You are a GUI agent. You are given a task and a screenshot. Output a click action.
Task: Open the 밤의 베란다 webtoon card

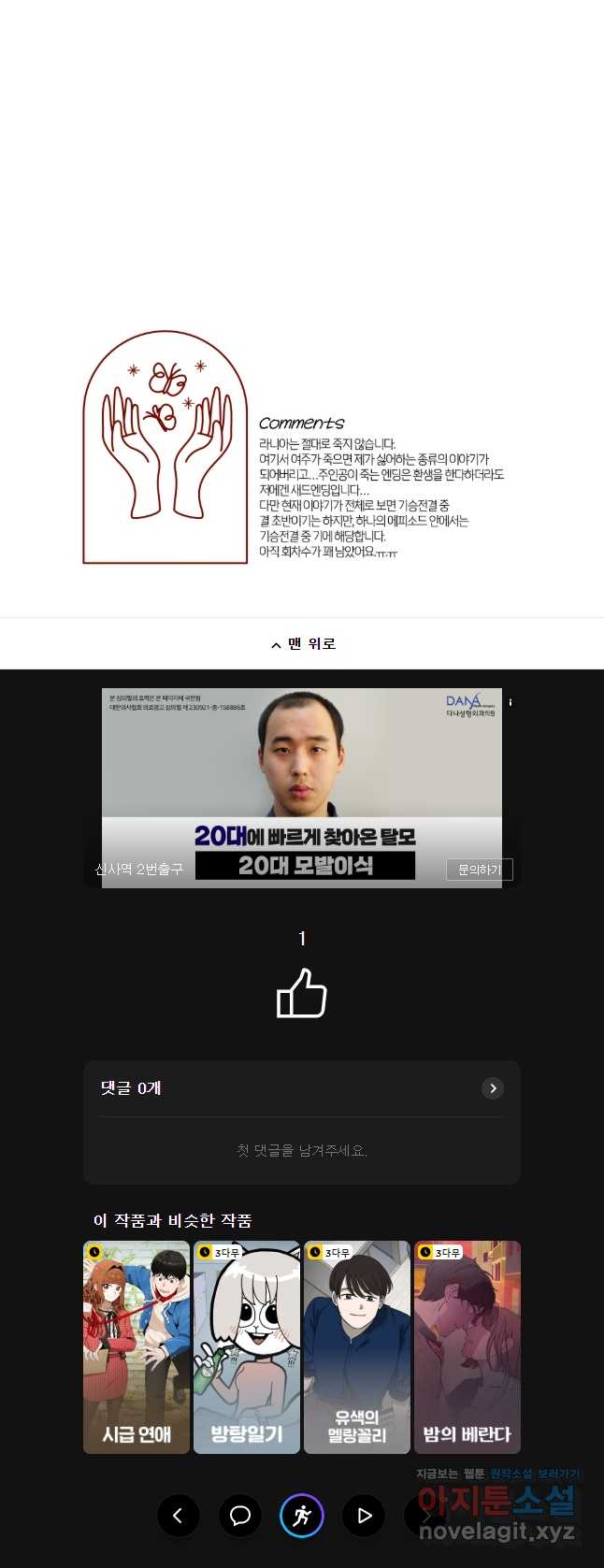point(467,1346)
